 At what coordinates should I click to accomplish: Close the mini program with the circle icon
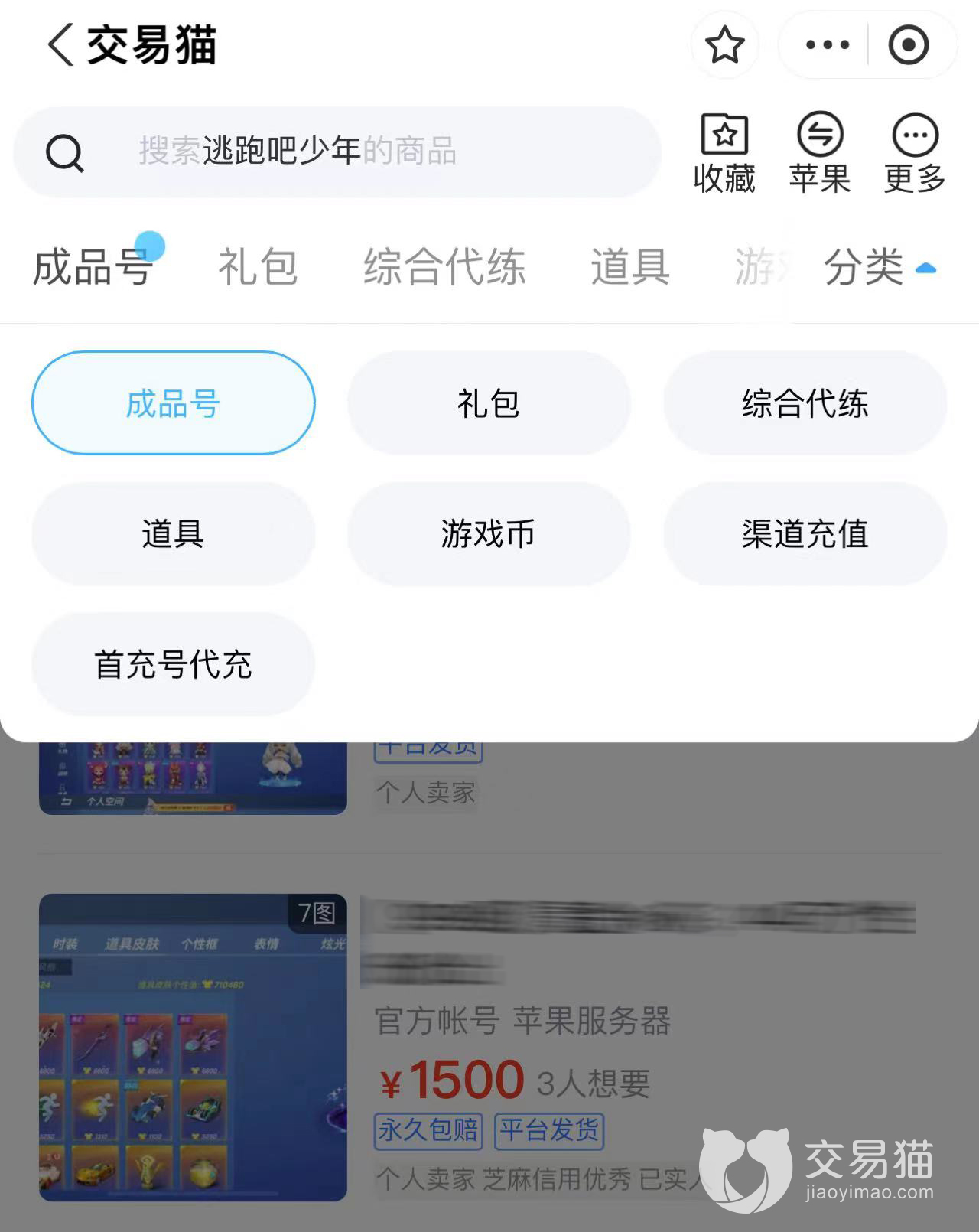(x=909, y=44)
